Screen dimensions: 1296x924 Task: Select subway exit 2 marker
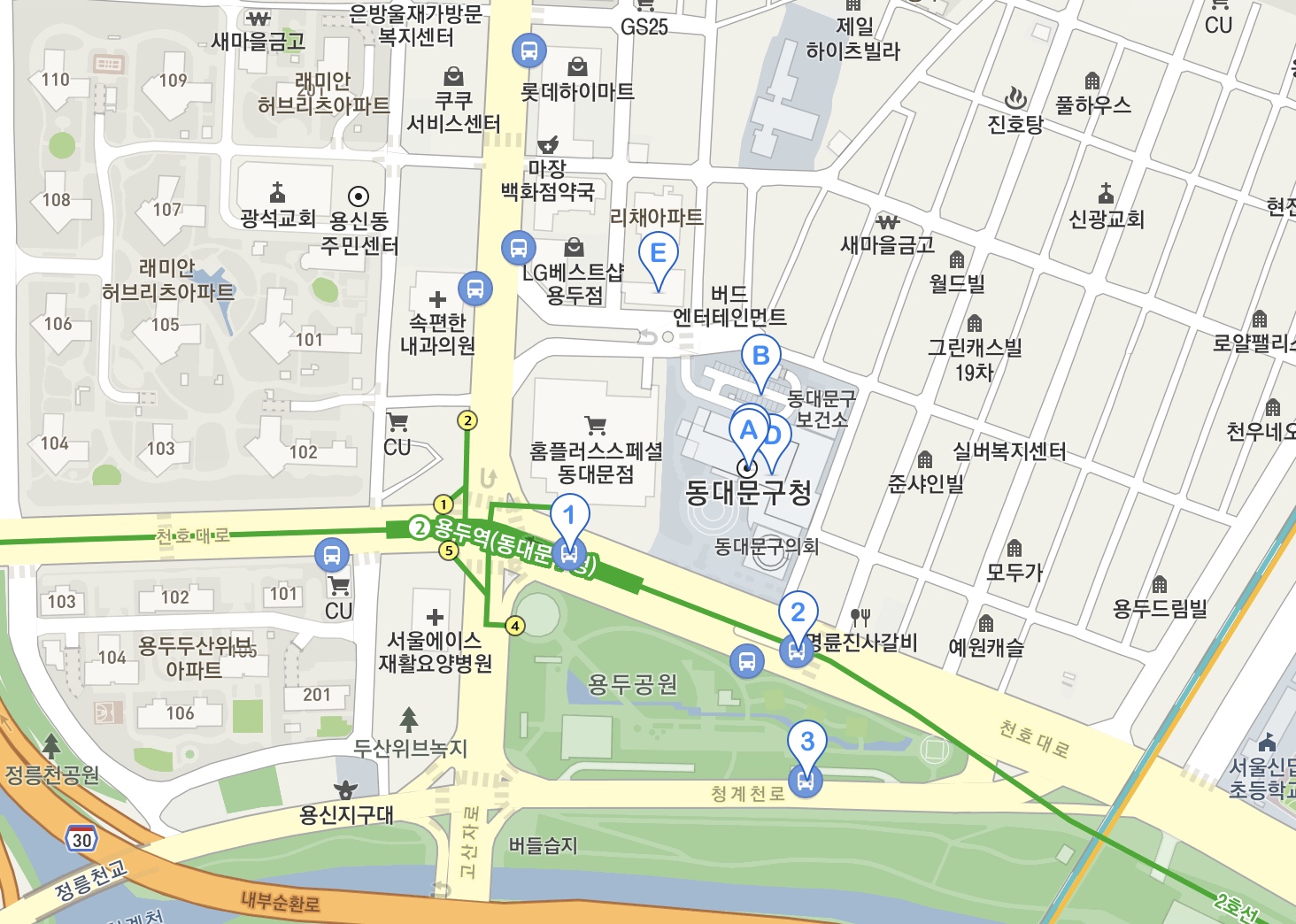[x=467, y=420]
